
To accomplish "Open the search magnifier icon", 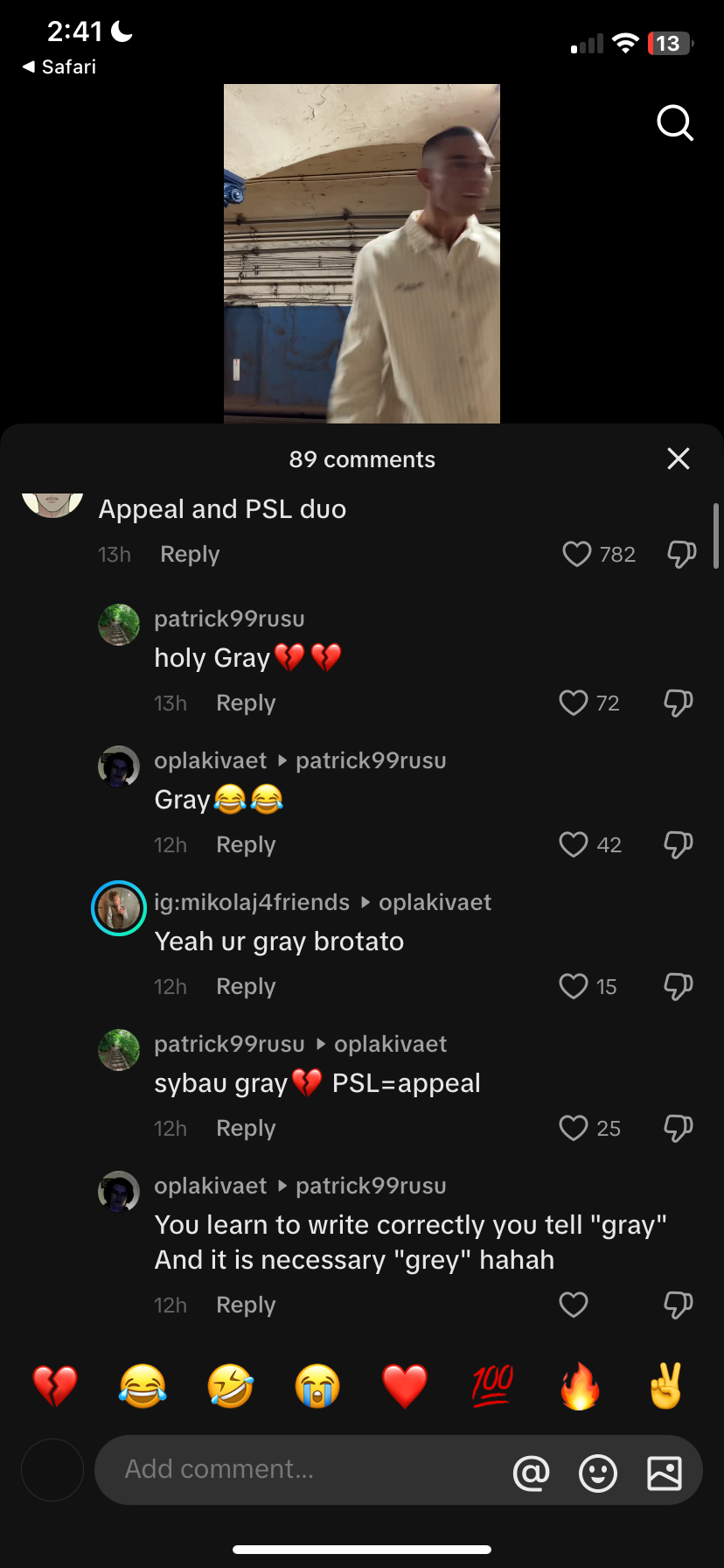I will (675, 123).
